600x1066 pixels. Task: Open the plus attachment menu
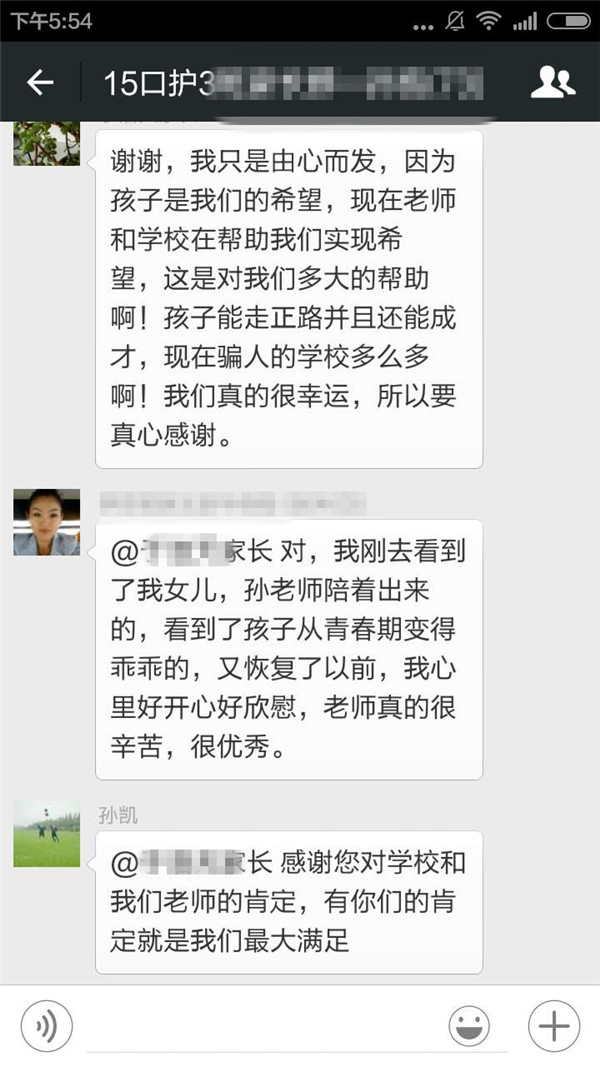[553, 1026]
